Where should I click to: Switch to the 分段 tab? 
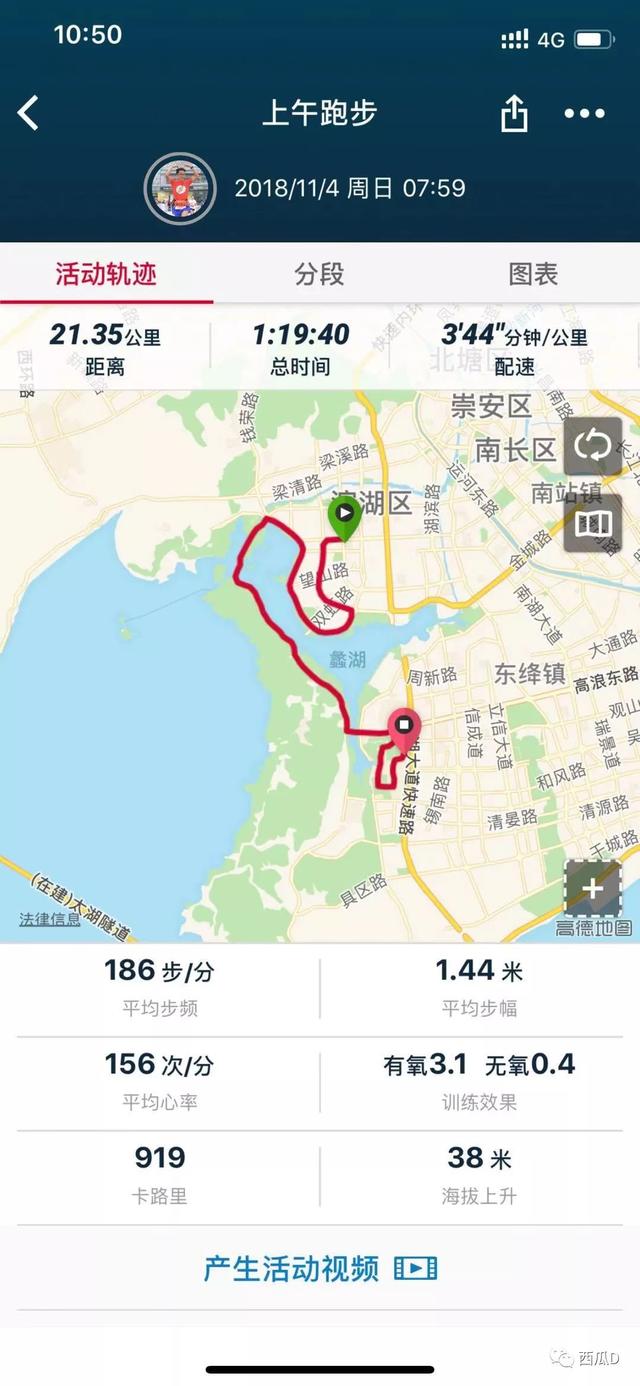(319, 274)
